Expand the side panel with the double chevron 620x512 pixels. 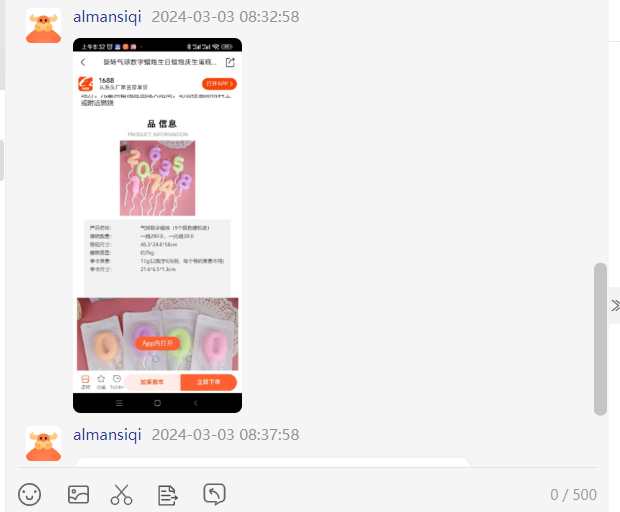(x=614, y=305)
